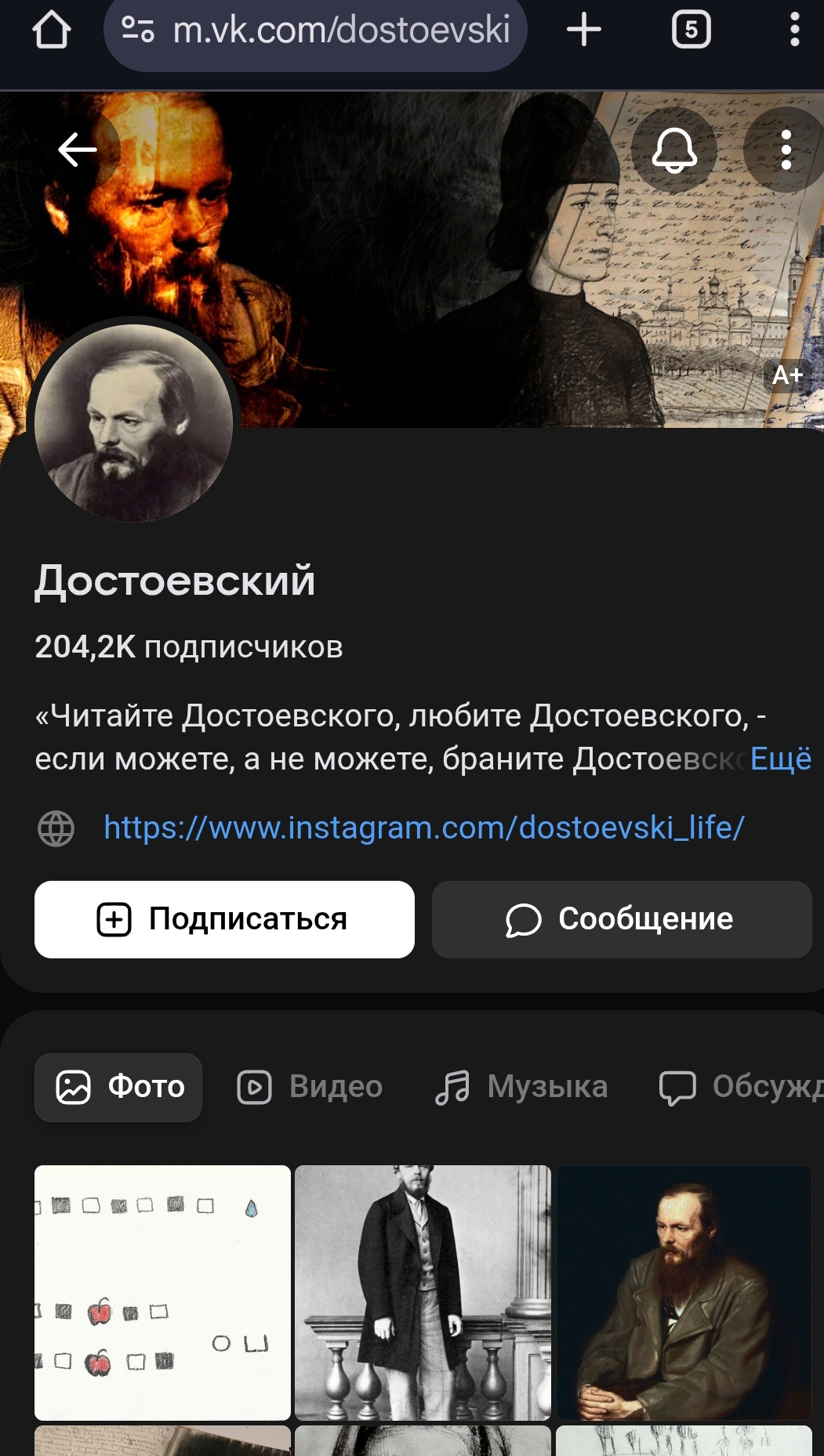824x1456 pixels.
Task: Open the painted portrait photo
Action: pyautogui.click(x=684, y=1292)
